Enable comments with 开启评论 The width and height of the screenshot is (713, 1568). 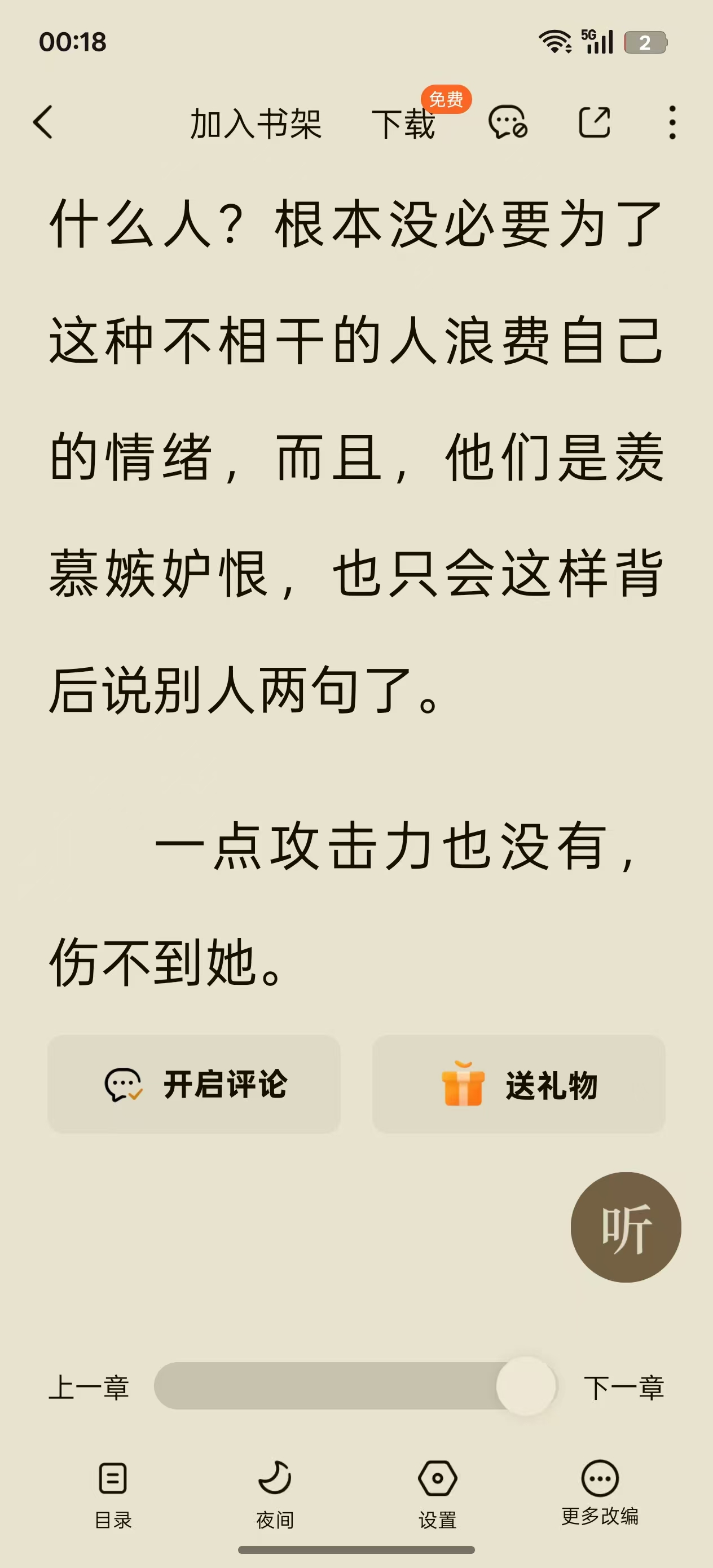tap(194, 1084)
